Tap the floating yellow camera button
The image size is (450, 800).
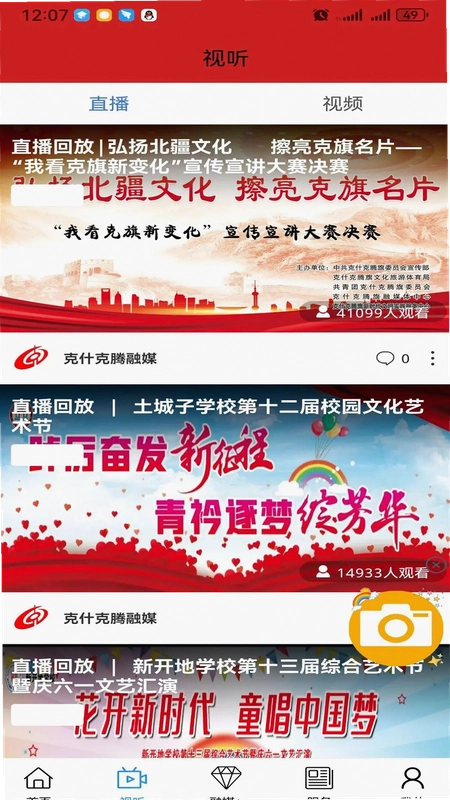(396, 627)
